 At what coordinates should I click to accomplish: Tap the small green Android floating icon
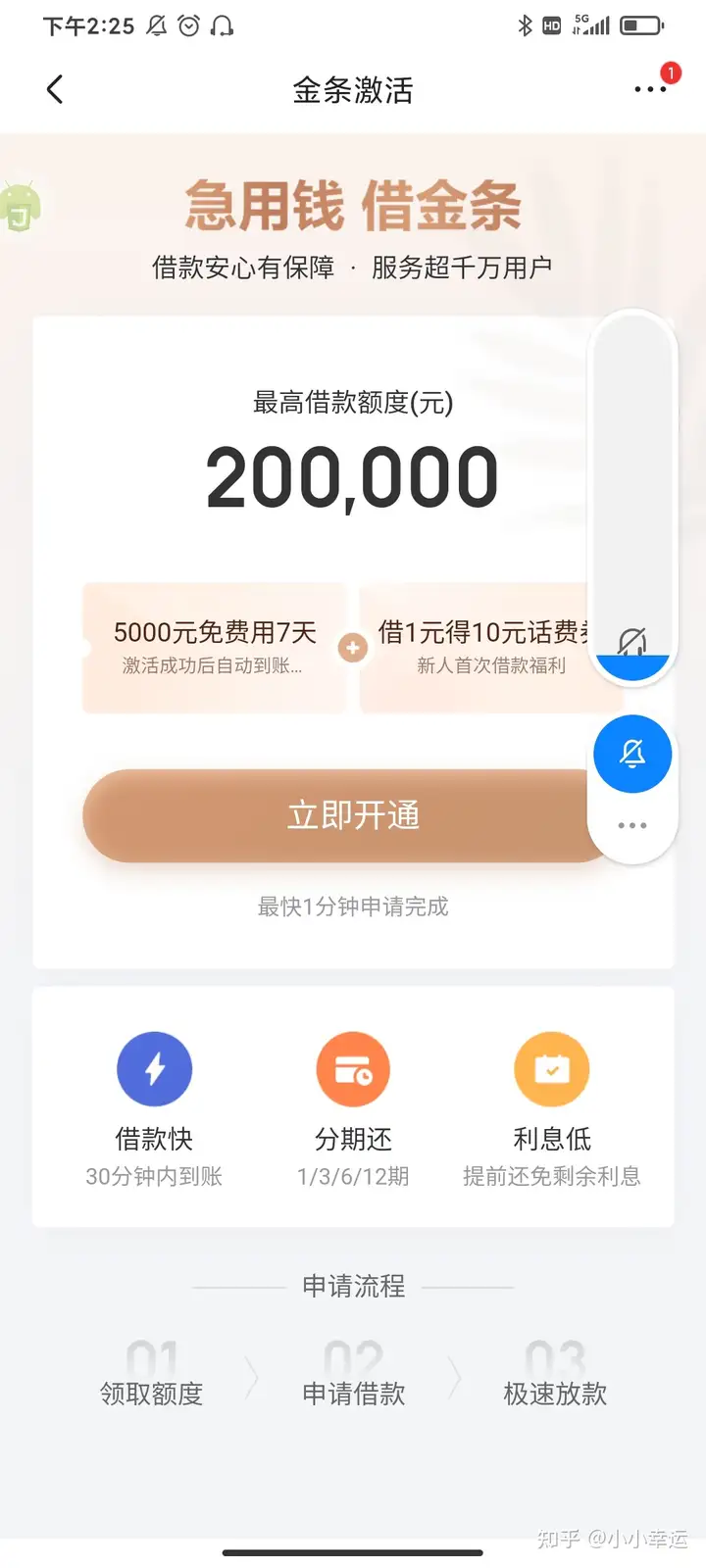[20, 207]
